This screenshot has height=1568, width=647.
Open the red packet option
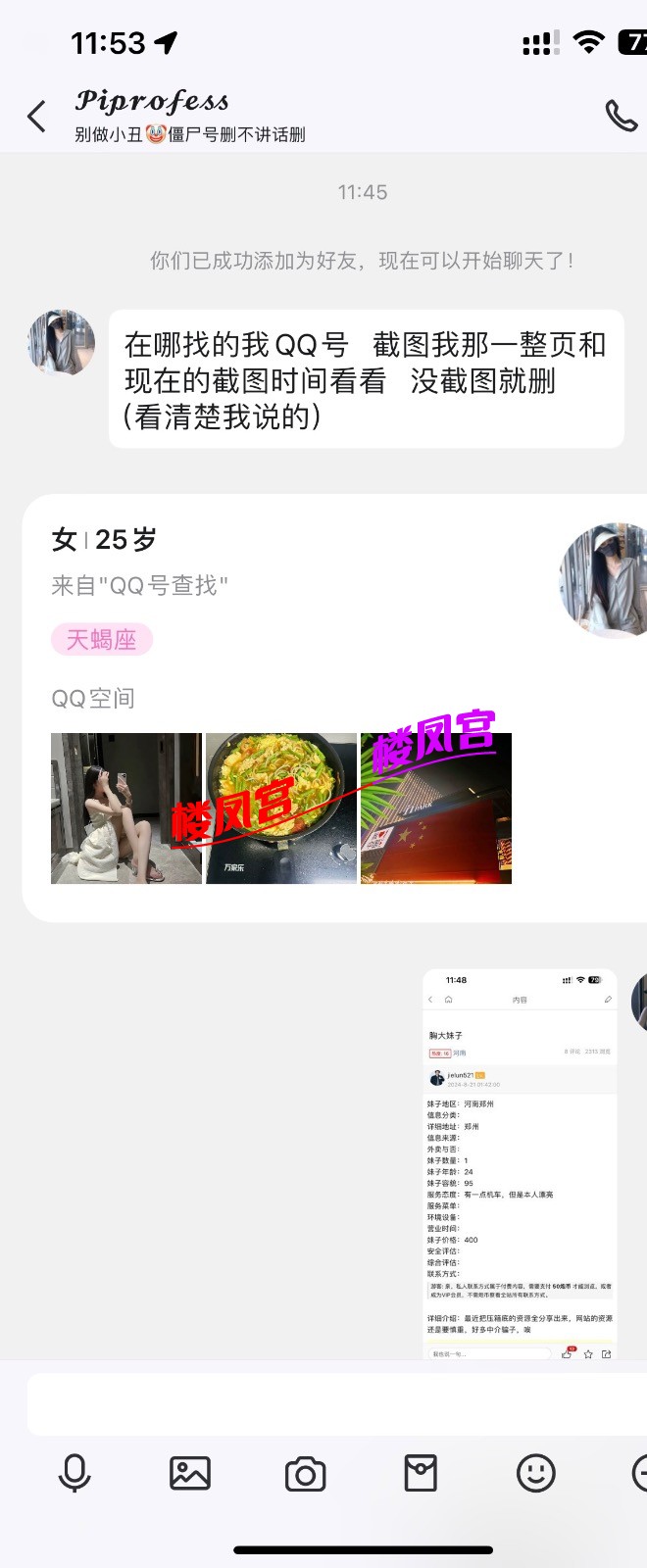pos(421,1473)
